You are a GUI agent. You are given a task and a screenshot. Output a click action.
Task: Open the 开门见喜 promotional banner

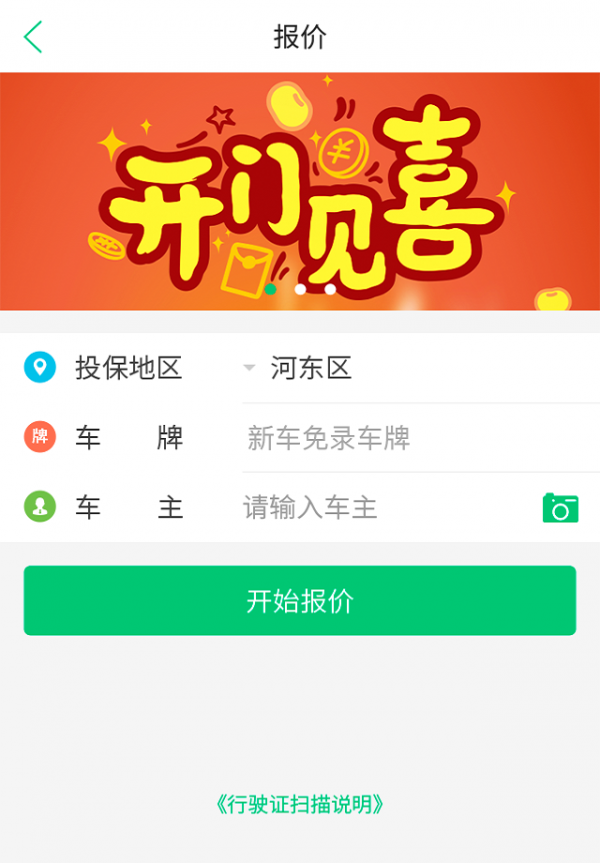pyautogui.click(x=300, y=190)
